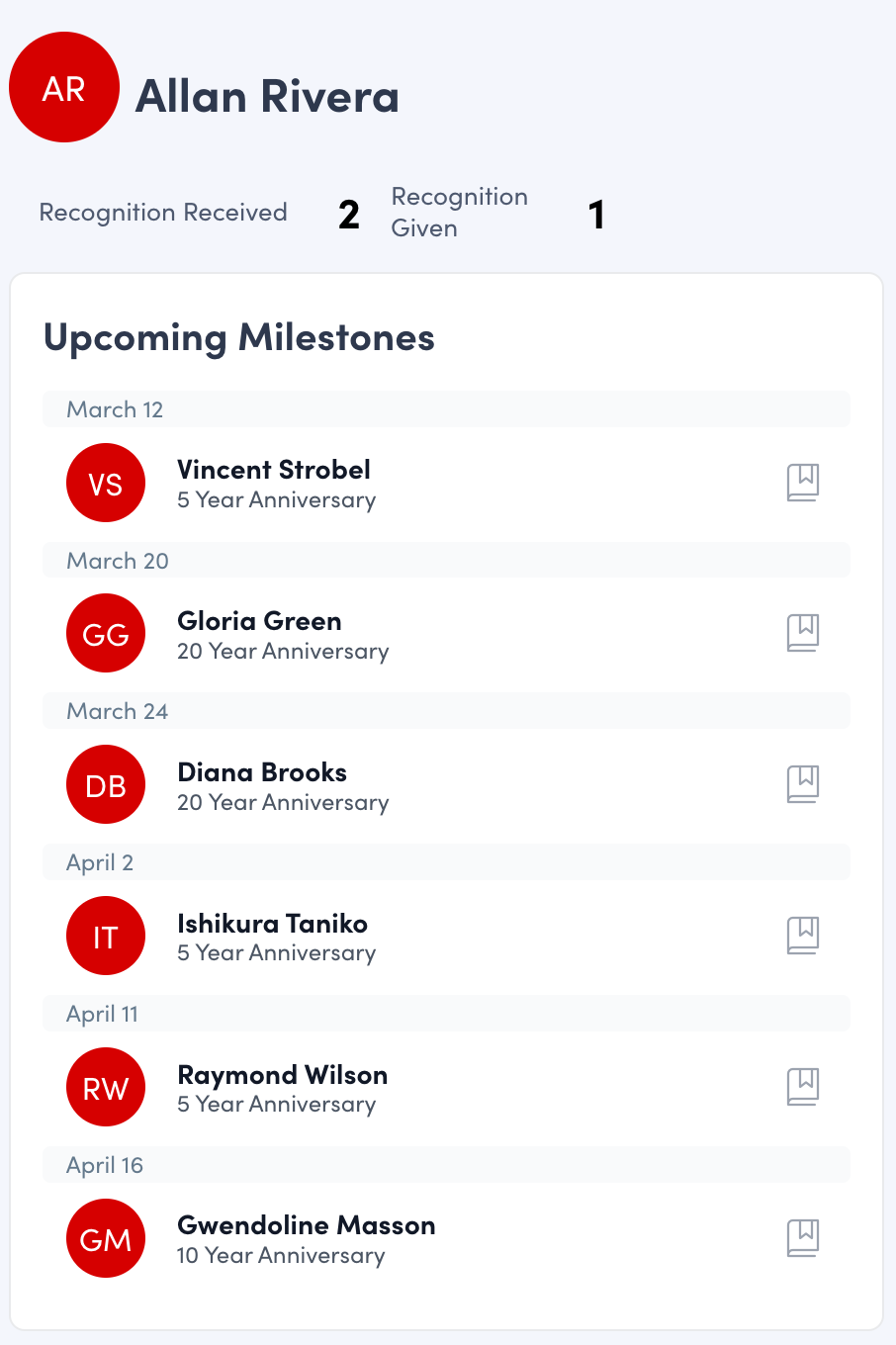896x1345 pixels.
Task: Tap the bookmark icon for Vincent Strobel
Action: point(803,483)
